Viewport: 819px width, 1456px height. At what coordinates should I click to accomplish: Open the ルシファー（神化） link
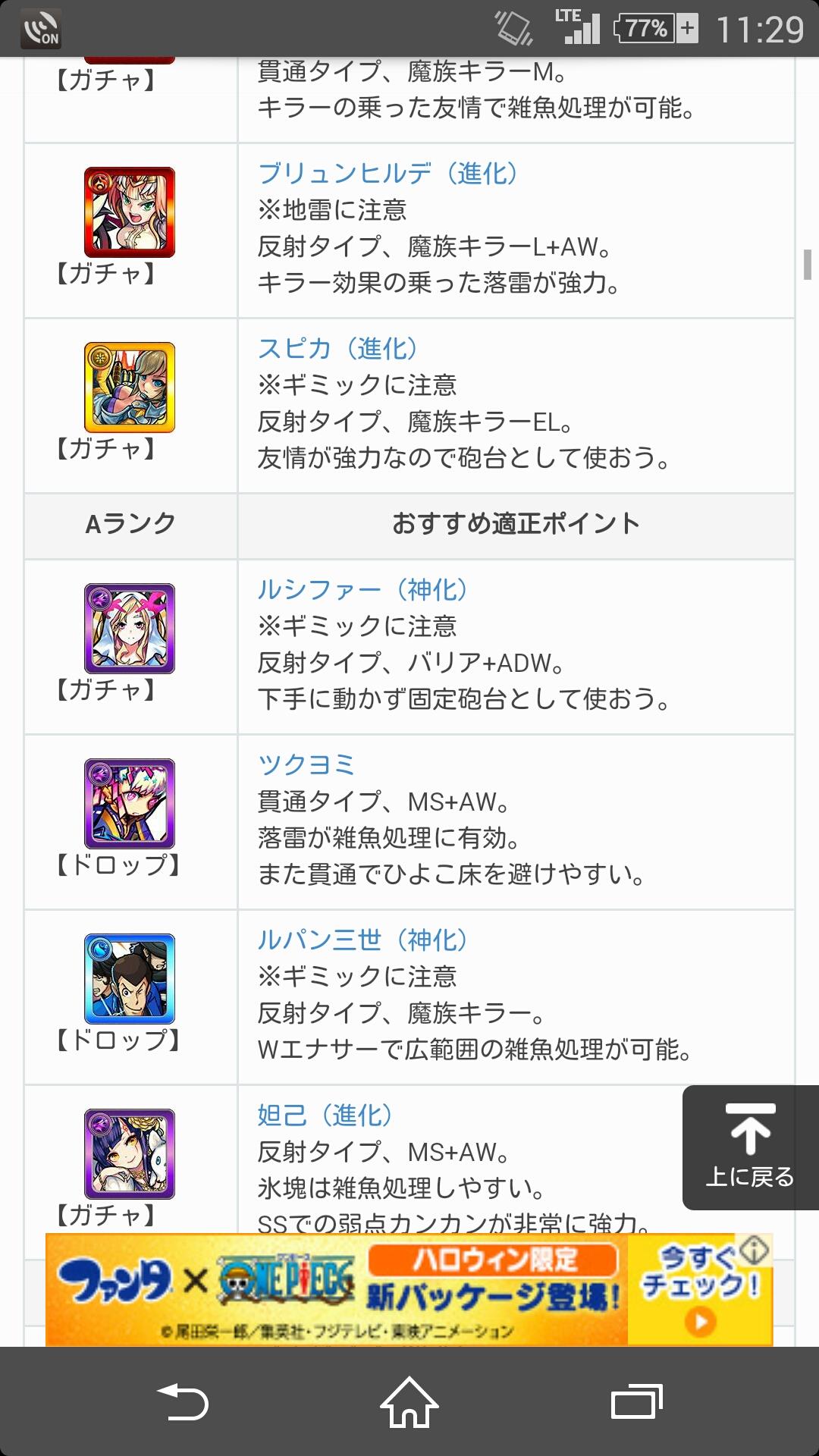point(362,590)
